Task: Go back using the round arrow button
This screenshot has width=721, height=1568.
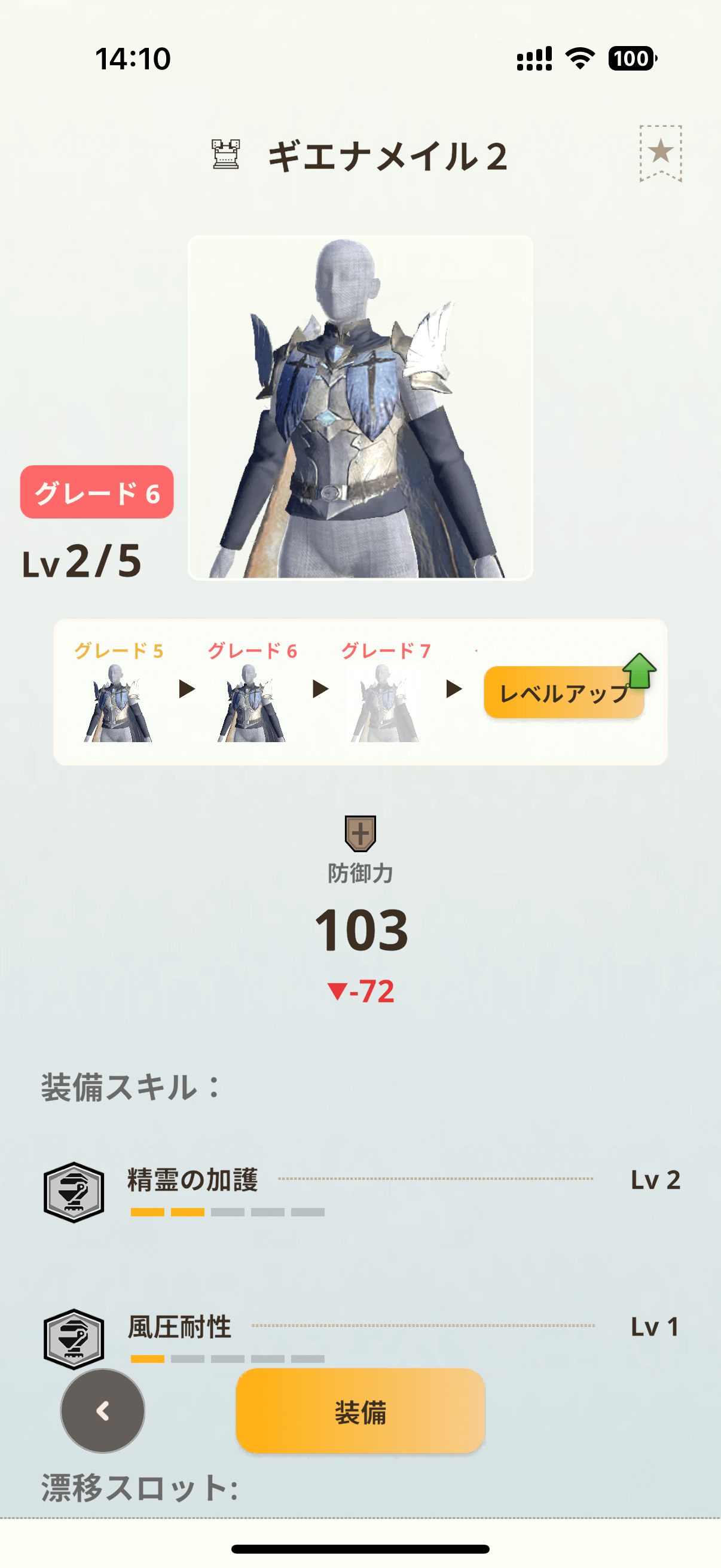Action: [103, 1411]
